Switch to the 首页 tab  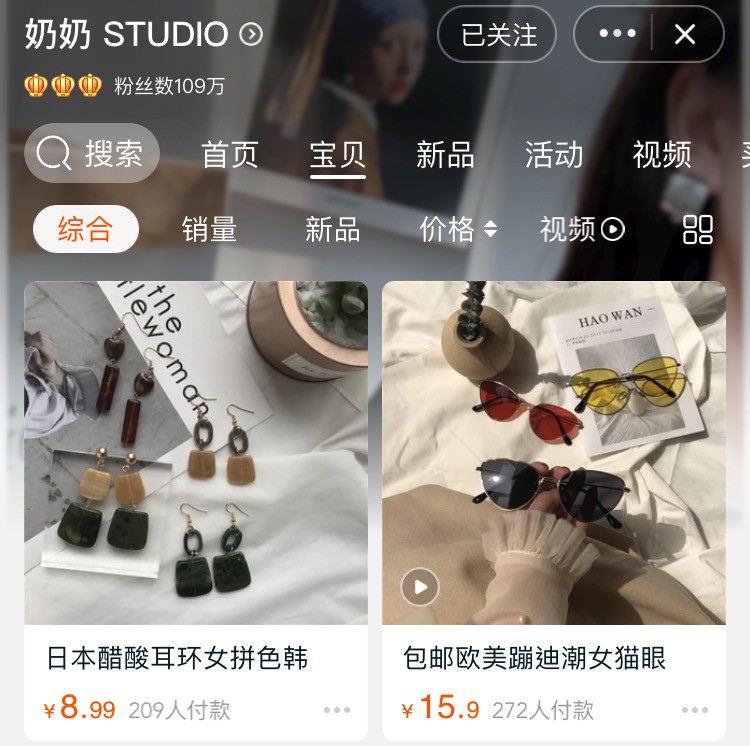tap(230, 154)
